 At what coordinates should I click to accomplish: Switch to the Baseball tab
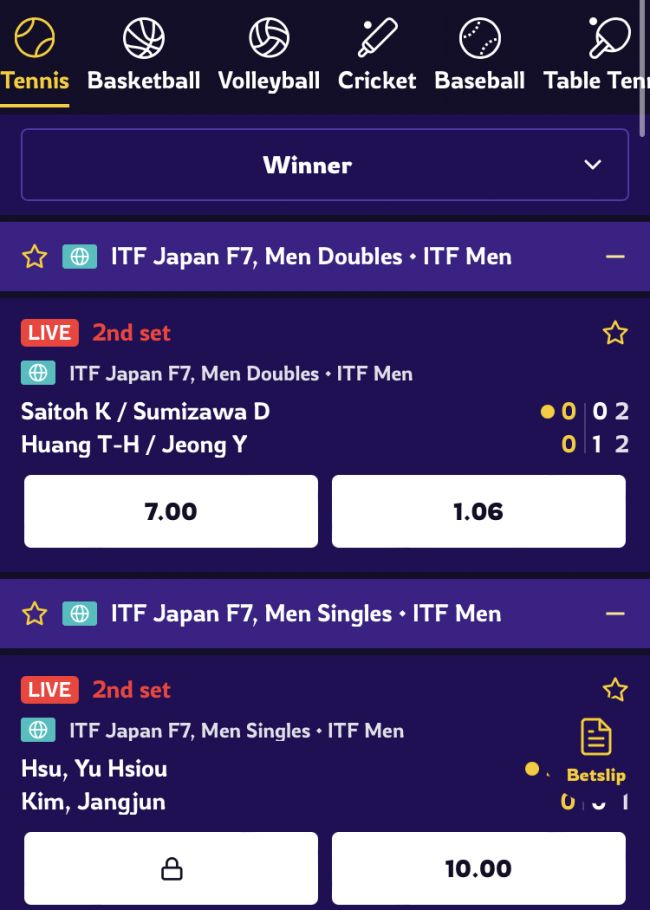click(479, 55)
